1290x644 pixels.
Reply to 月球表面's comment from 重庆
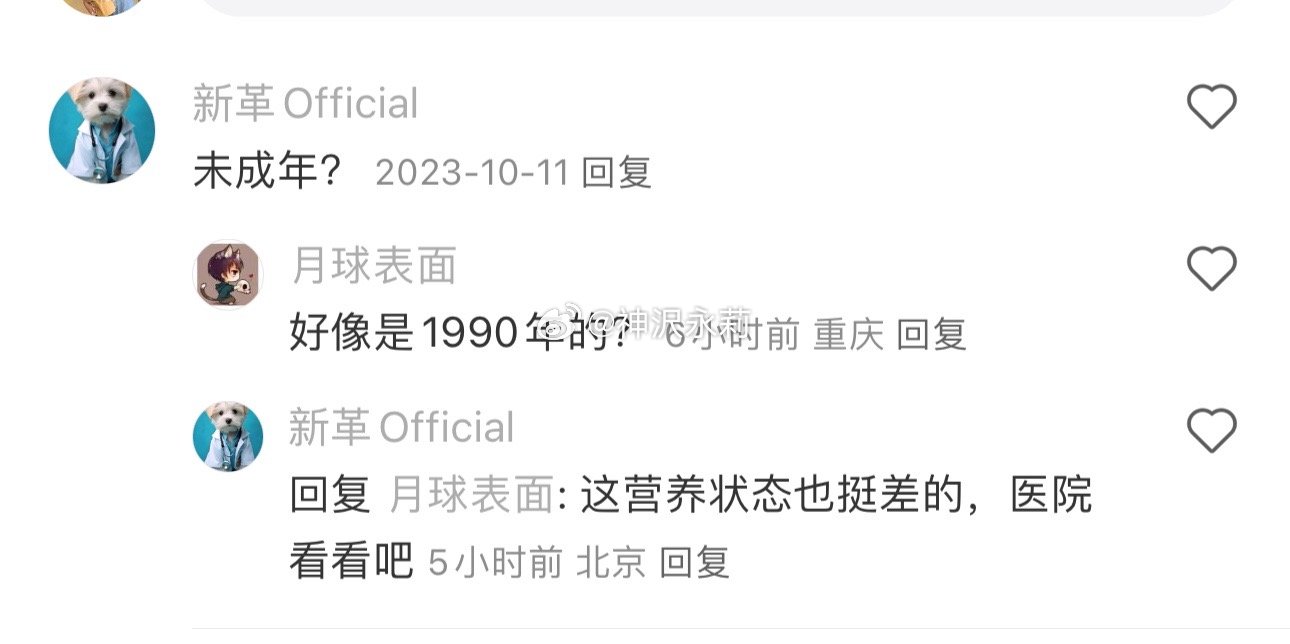931,335
